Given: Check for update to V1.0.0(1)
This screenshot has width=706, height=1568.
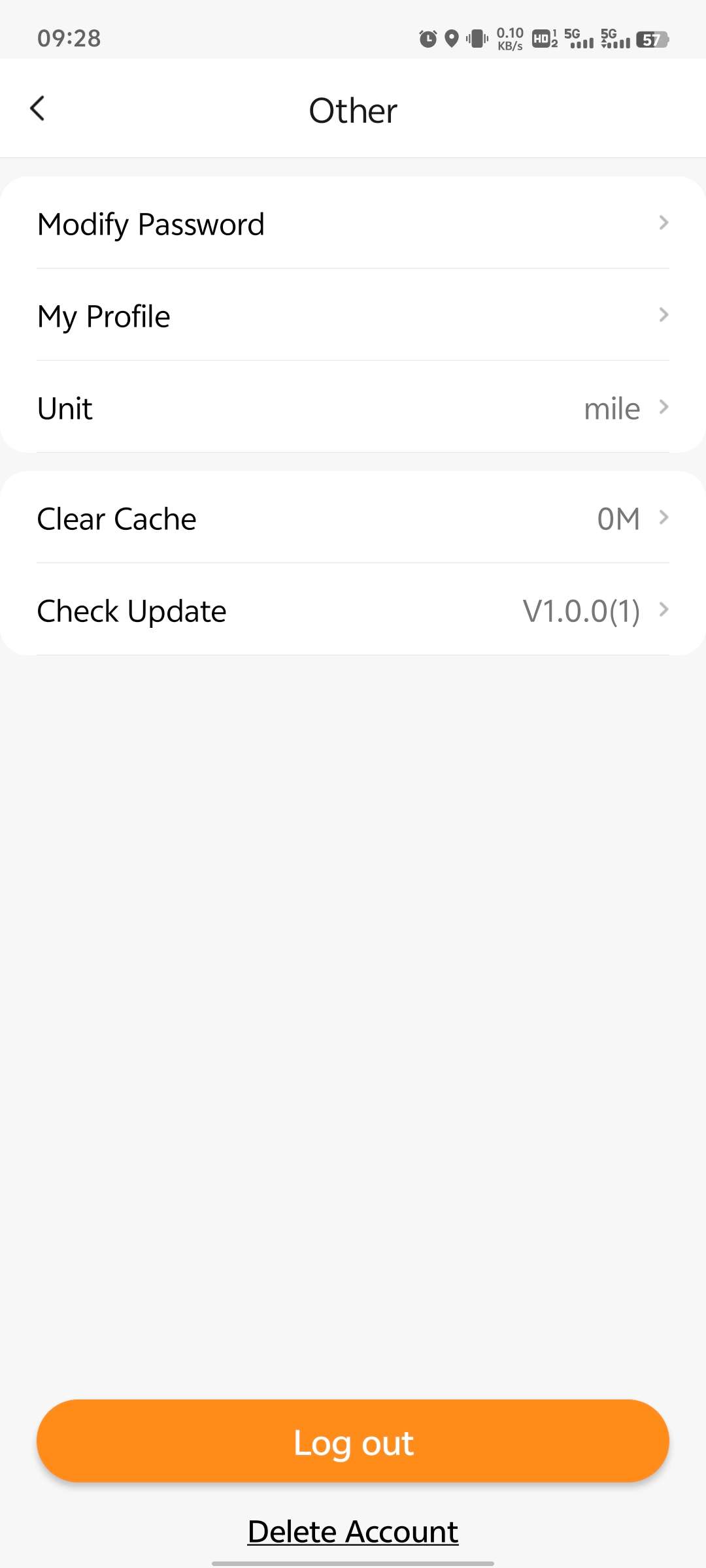Looking at the screenshot, I should coord(353,611).
